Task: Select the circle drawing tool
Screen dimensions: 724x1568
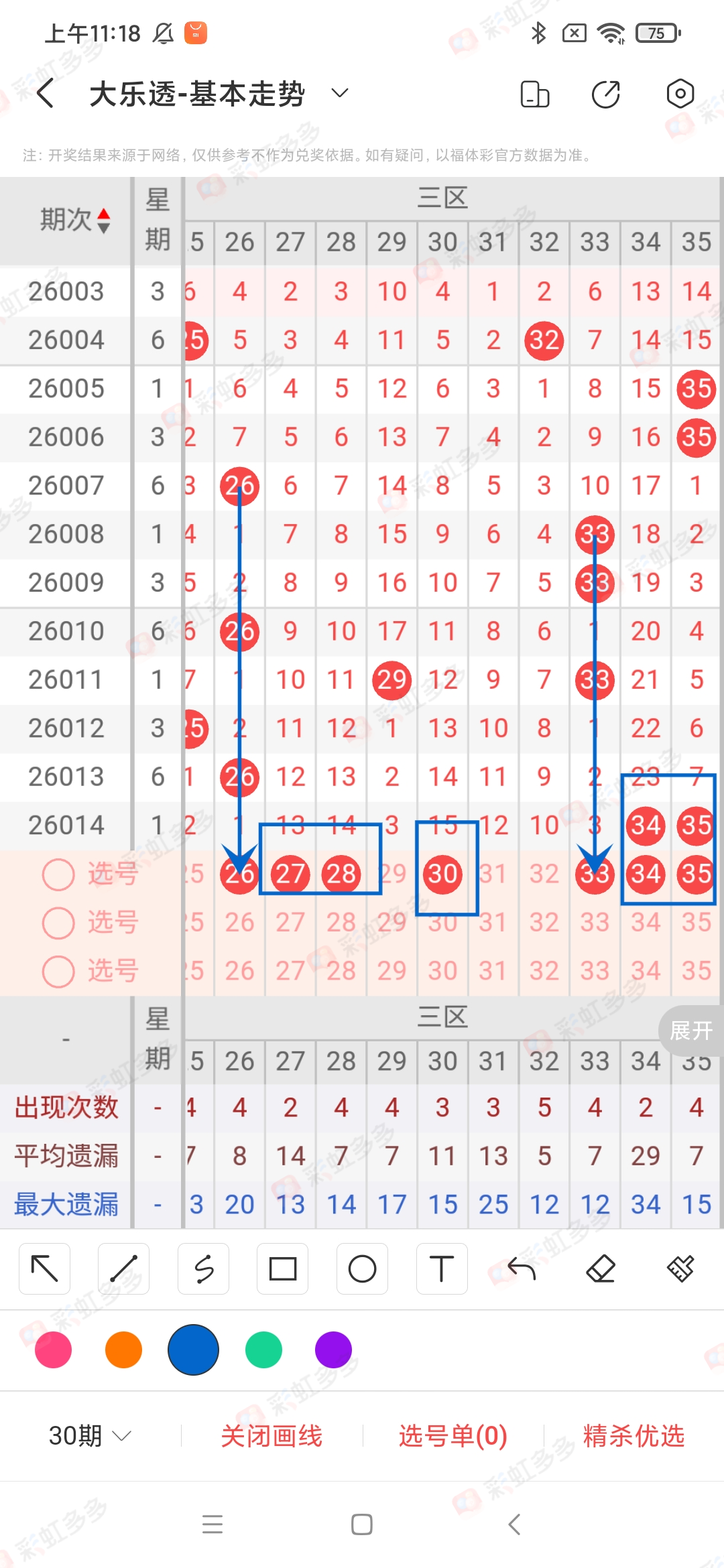Action: click(362, 1268)
